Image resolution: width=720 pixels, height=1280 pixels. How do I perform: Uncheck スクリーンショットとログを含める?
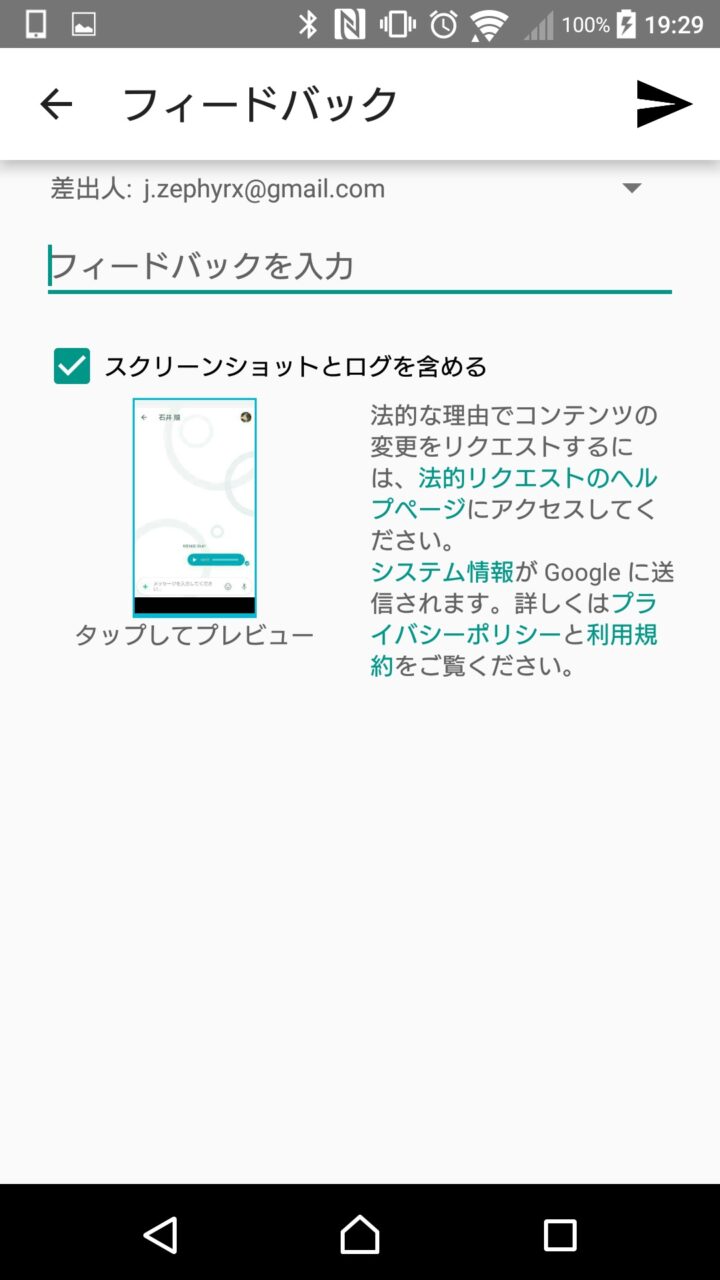pos(72,367)
